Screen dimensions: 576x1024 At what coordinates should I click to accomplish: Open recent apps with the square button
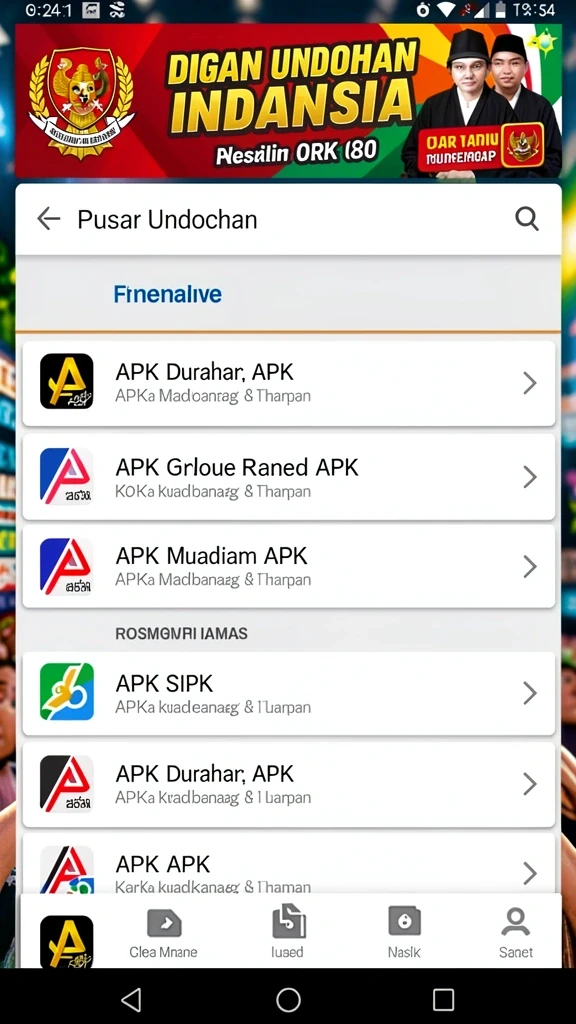click(x=443, y=999)
